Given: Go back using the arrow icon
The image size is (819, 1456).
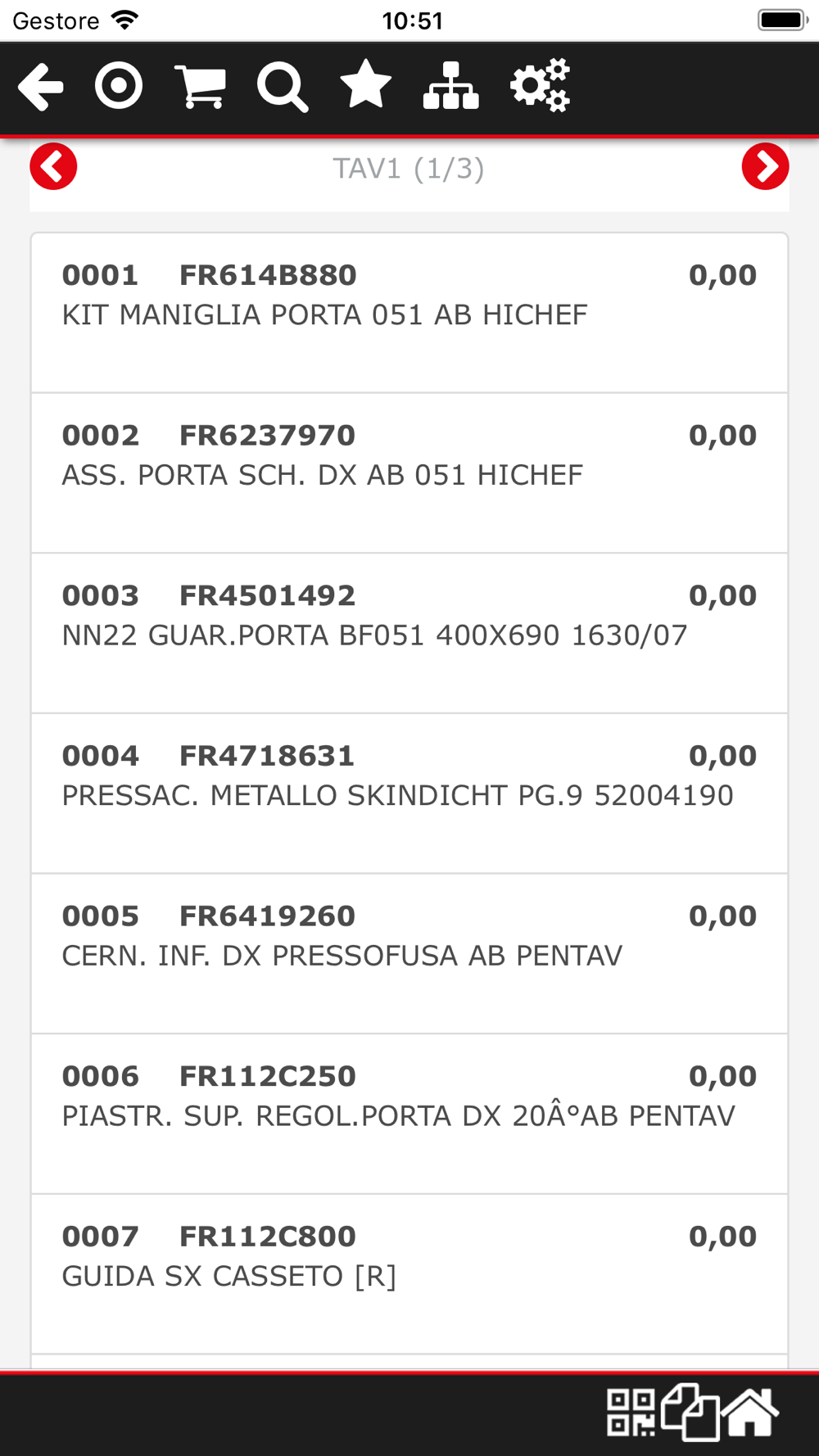Looking at the screenshot, I should click(x=40, y=87).
